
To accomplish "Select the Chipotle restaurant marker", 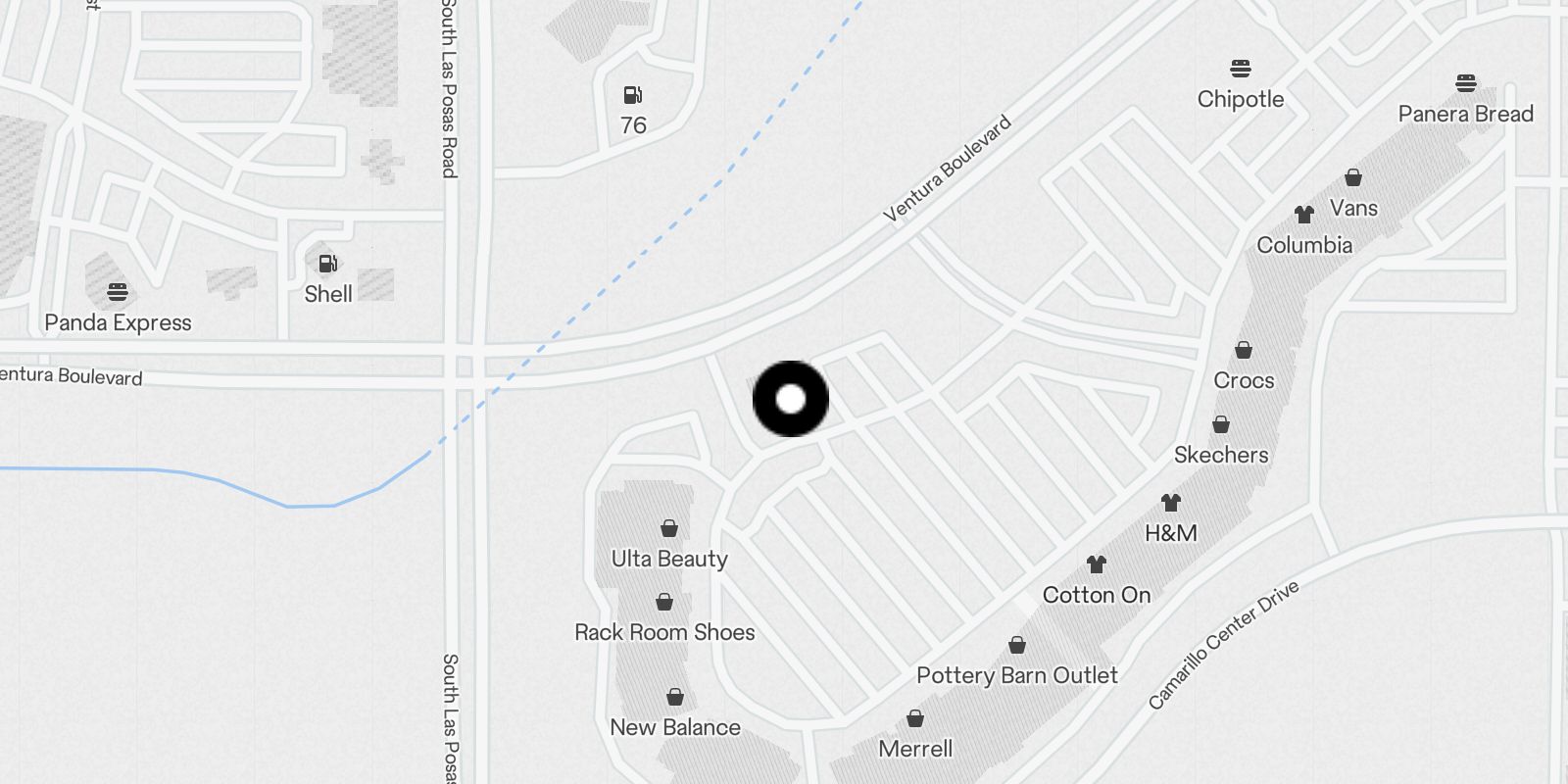I will click(x=1241, y=69).
